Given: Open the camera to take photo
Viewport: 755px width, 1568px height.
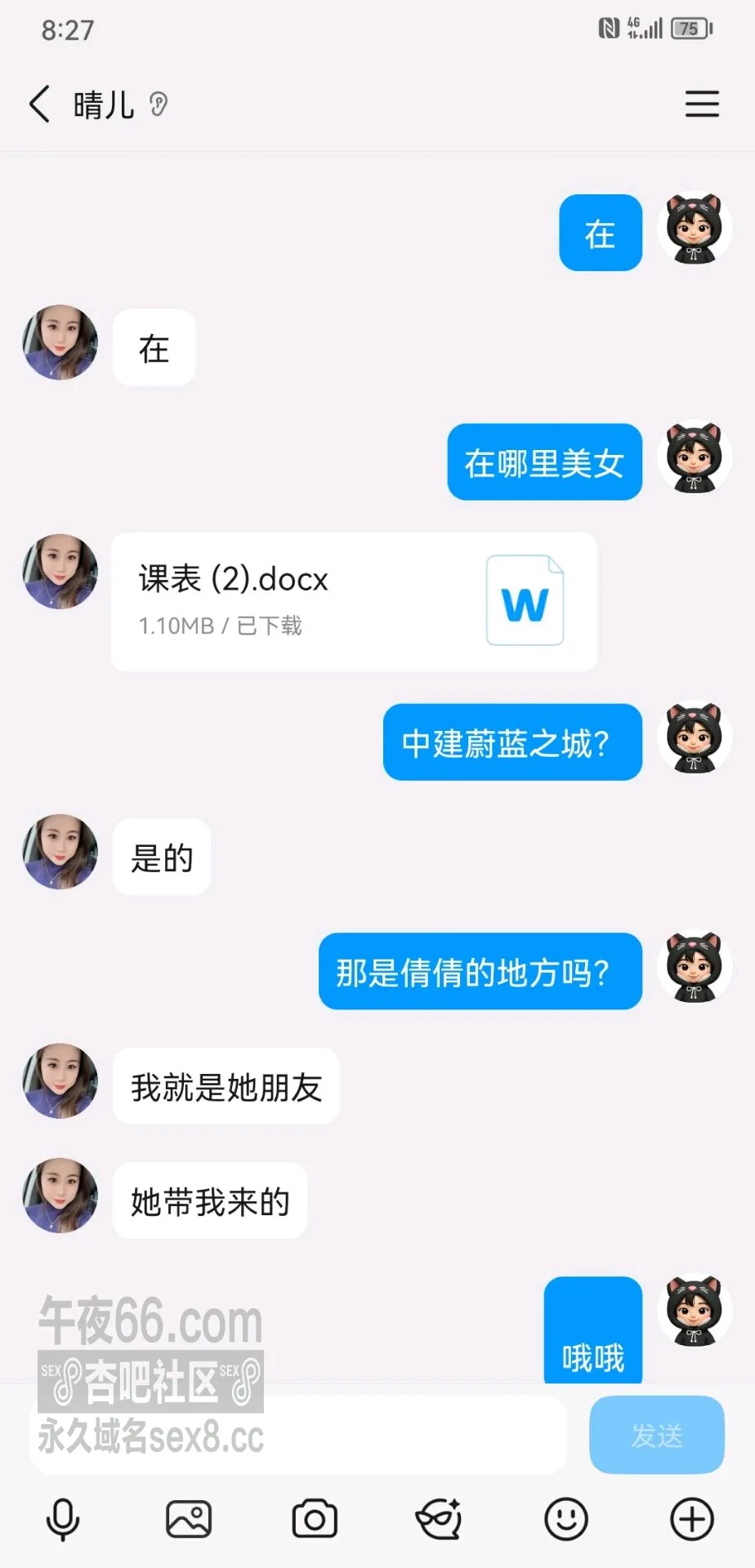Looking at the screenshot, I should pyautogui.click(x=315, y=1520).
